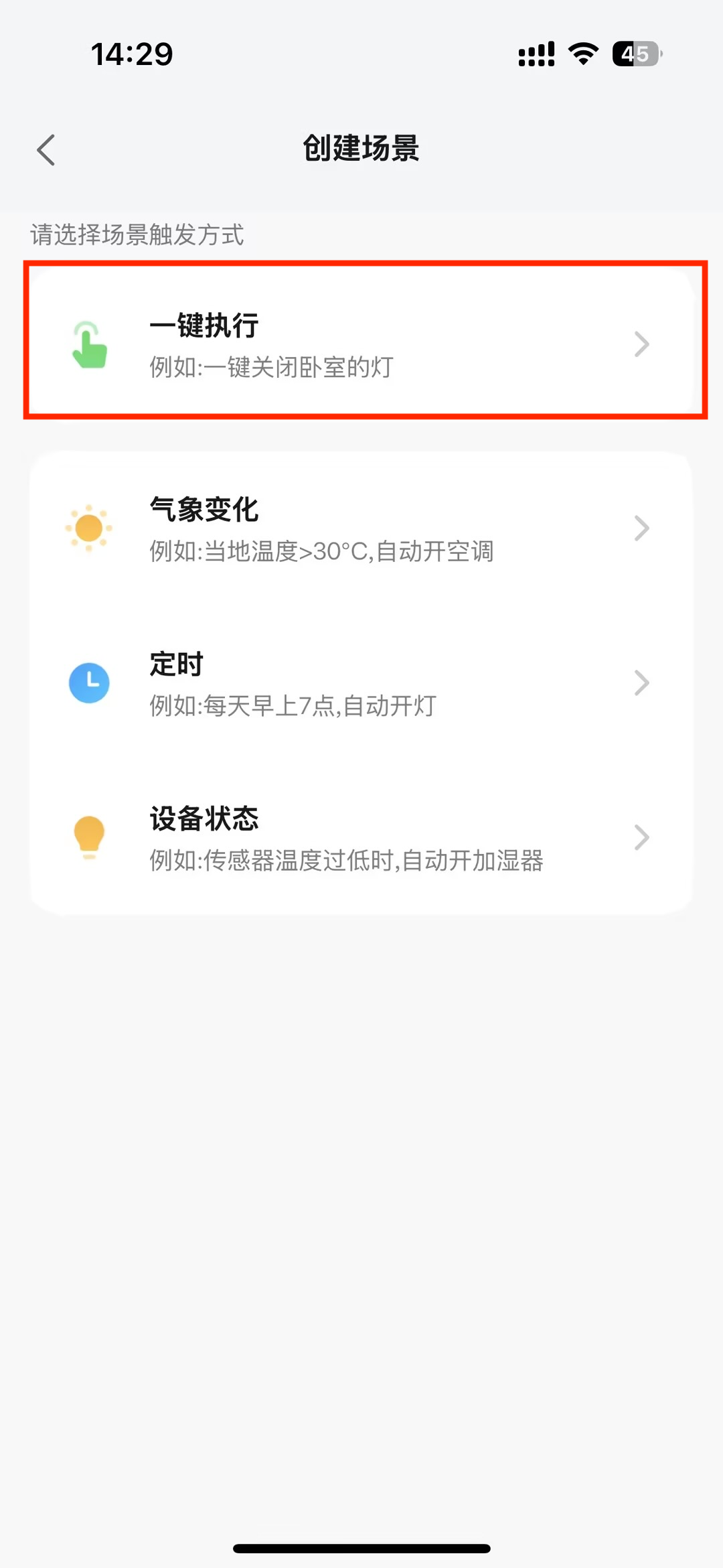Tap the 创建场景 title at the top

361,149
